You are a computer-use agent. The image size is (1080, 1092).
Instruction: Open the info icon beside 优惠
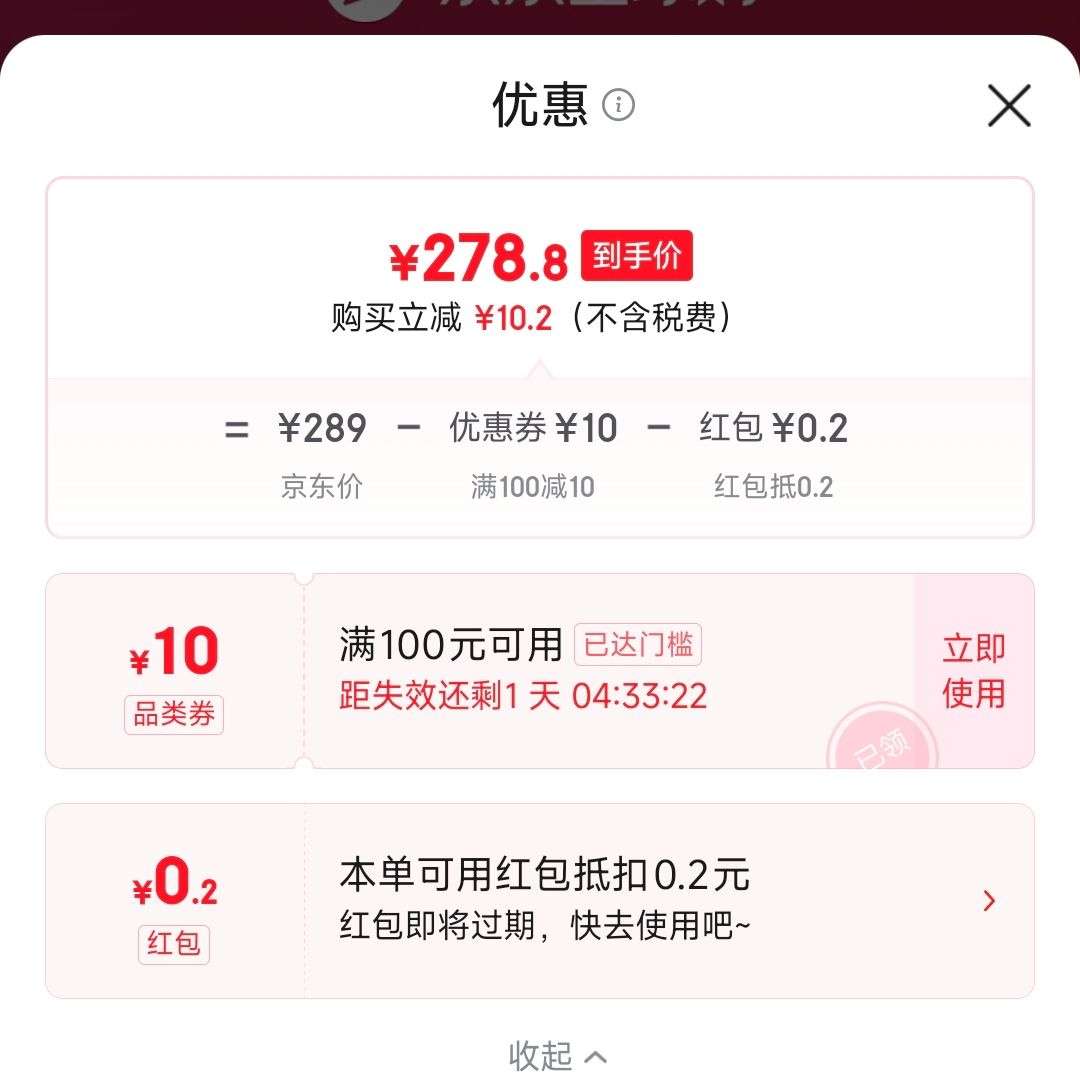click(x=618, y=105)
